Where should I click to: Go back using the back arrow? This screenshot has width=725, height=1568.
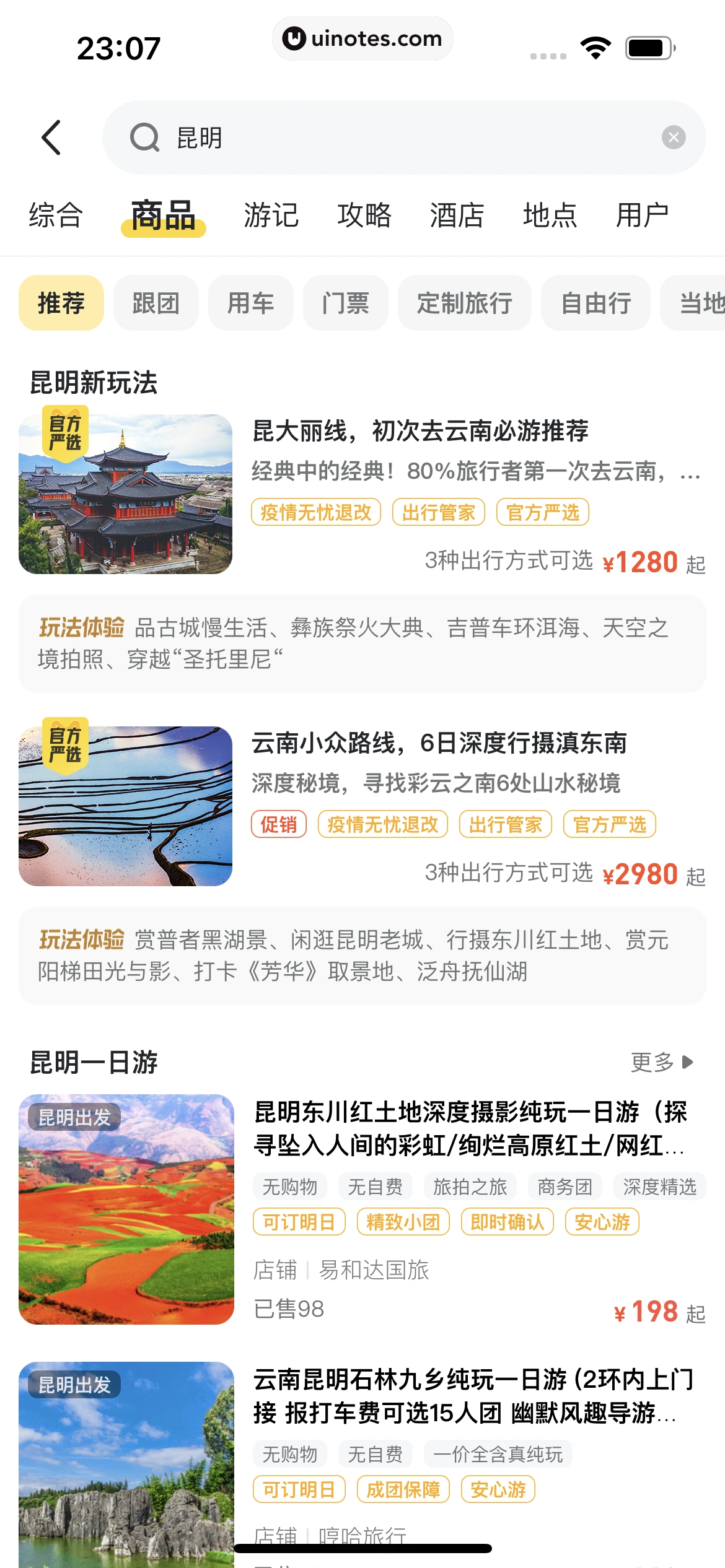pyautogui.click(x=51, y=137)
